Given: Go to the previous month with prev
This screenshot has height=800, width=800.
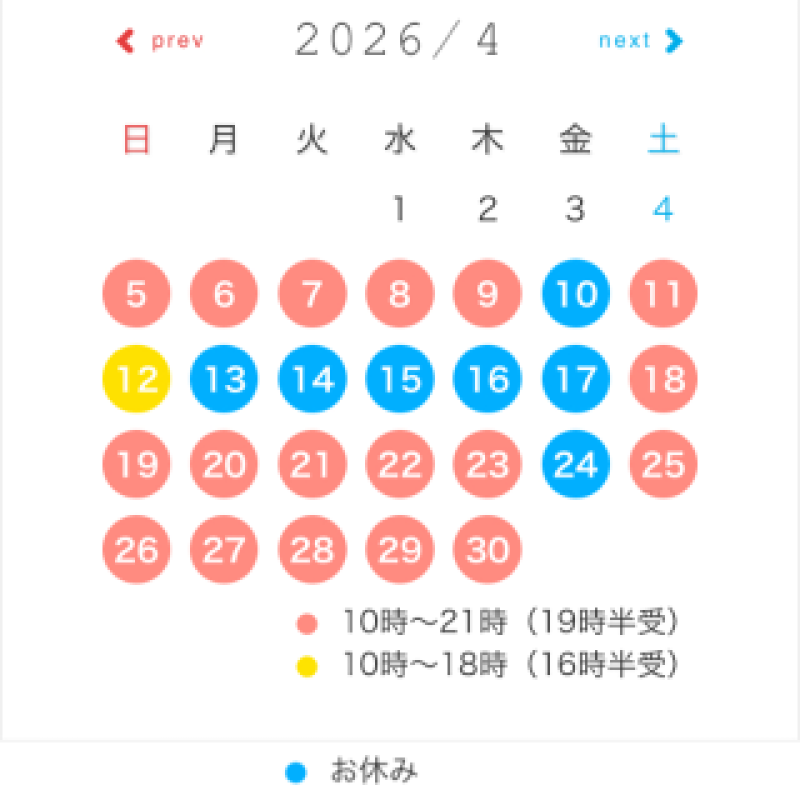Looking at the screenshot, I should pos(161,41).
